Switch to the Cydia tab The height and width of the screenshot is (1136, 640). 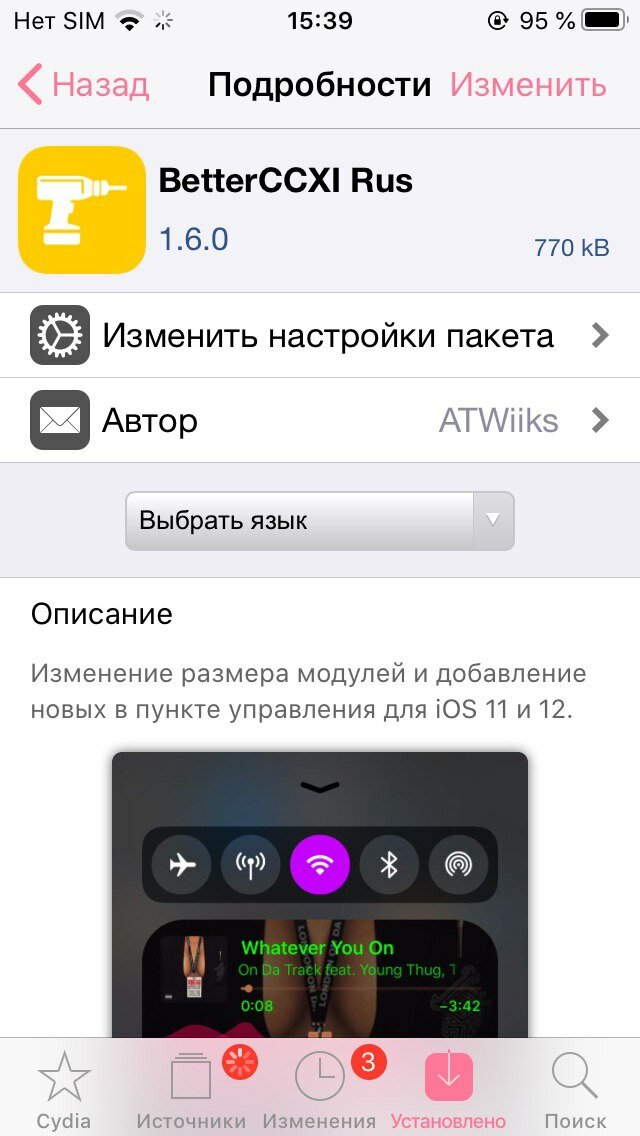65,1088
